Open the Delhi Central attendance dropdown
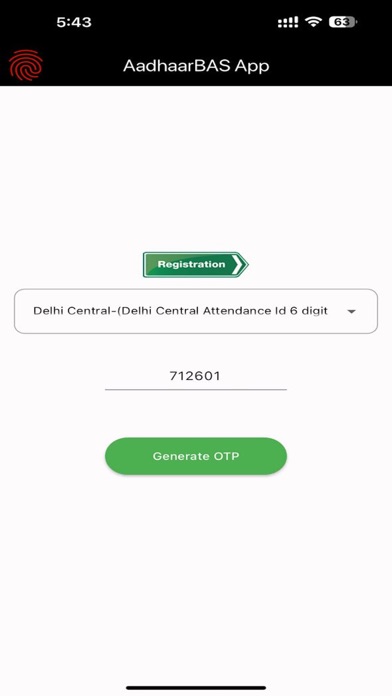 click(x=196, y=311)
